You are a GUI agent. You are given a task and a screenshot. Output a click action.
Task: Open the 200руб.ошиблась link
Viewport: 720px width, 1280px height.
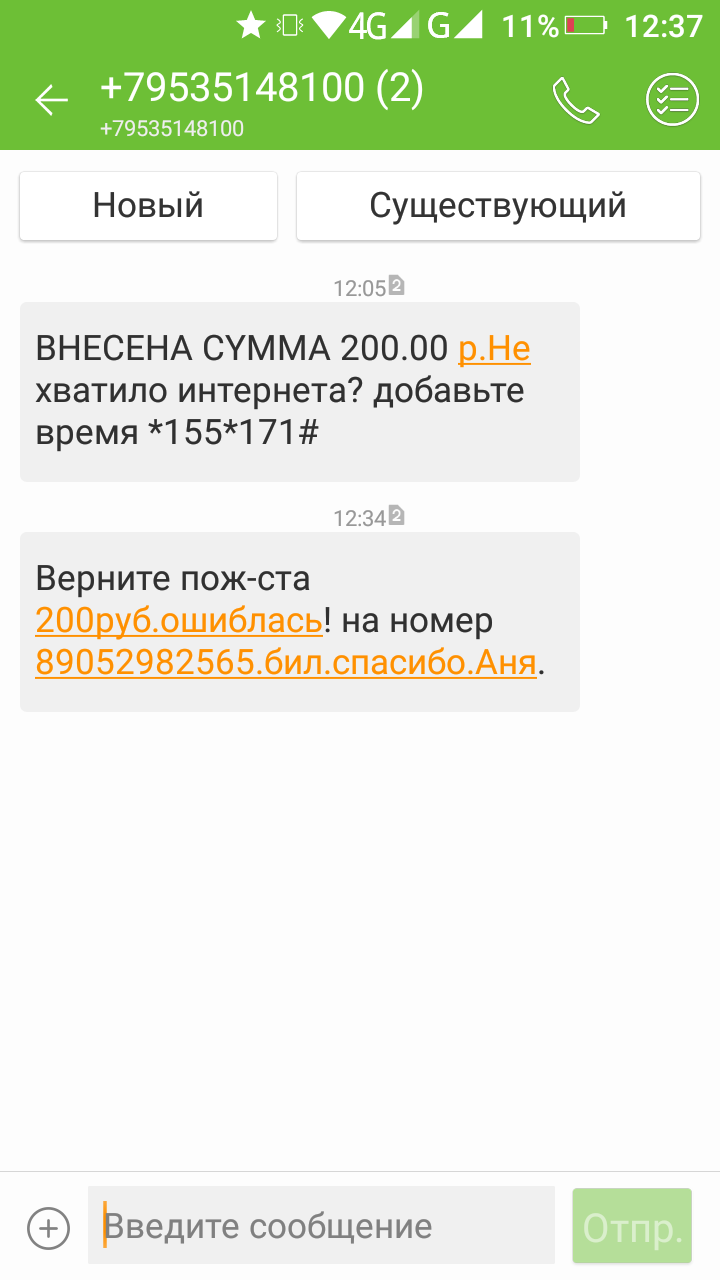click(179, 621)
